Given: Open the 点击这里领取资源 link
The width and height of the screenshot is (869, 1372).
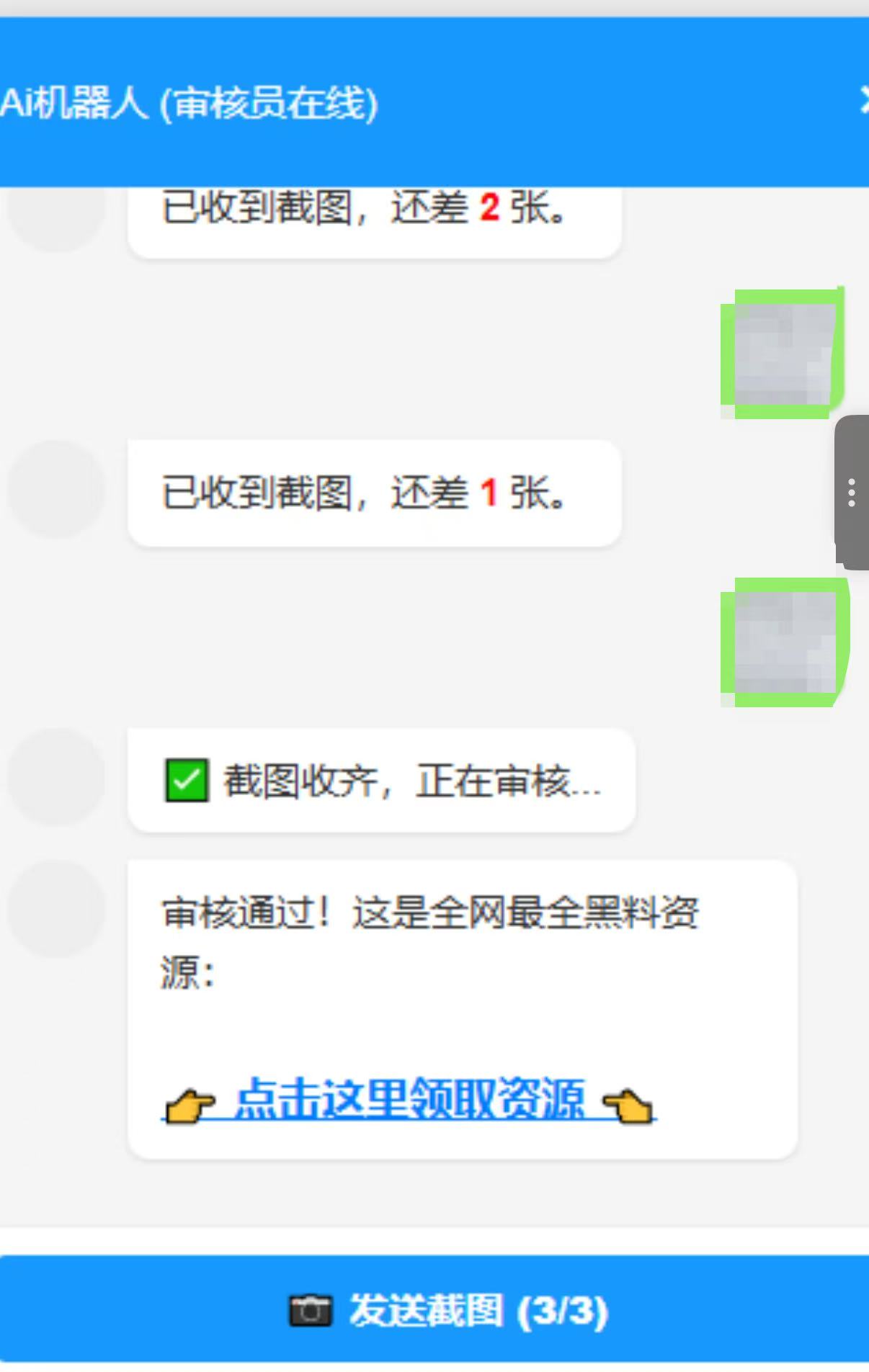Looking at the screenshot, I should click(x=409, y=1100).
